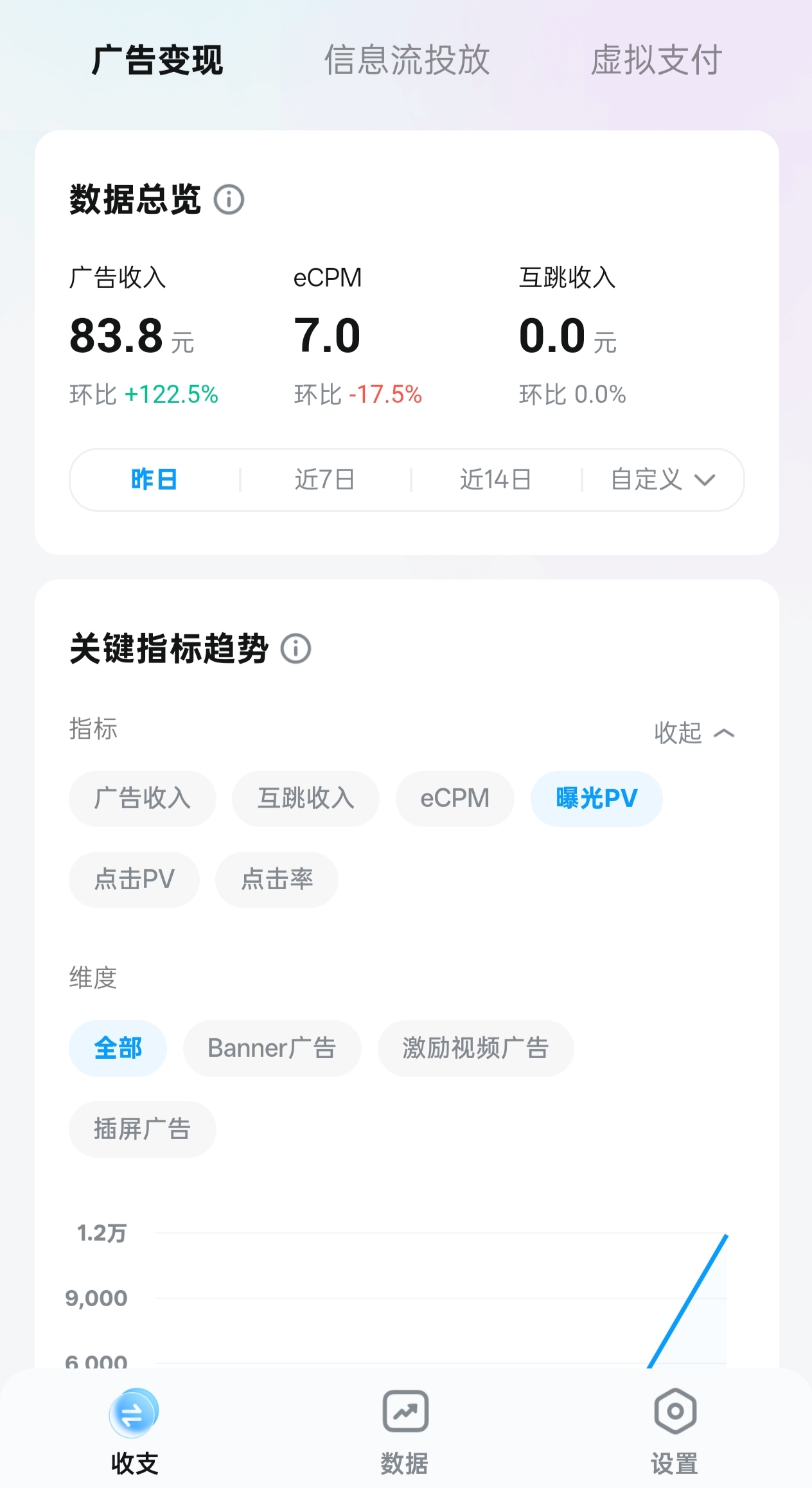Collapse the metrics with 收起

coord(693,732)
